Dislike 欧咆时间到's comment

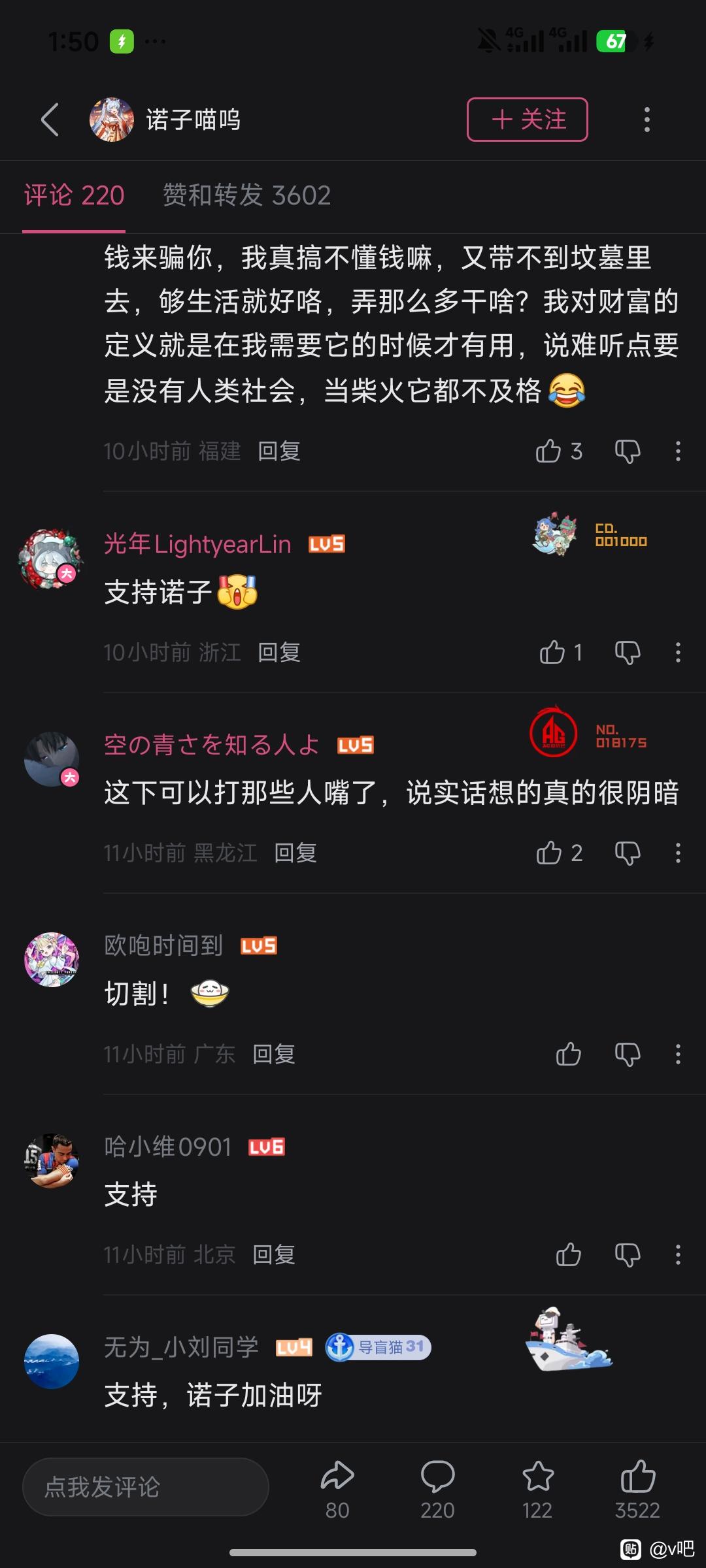click(628, 1054)
